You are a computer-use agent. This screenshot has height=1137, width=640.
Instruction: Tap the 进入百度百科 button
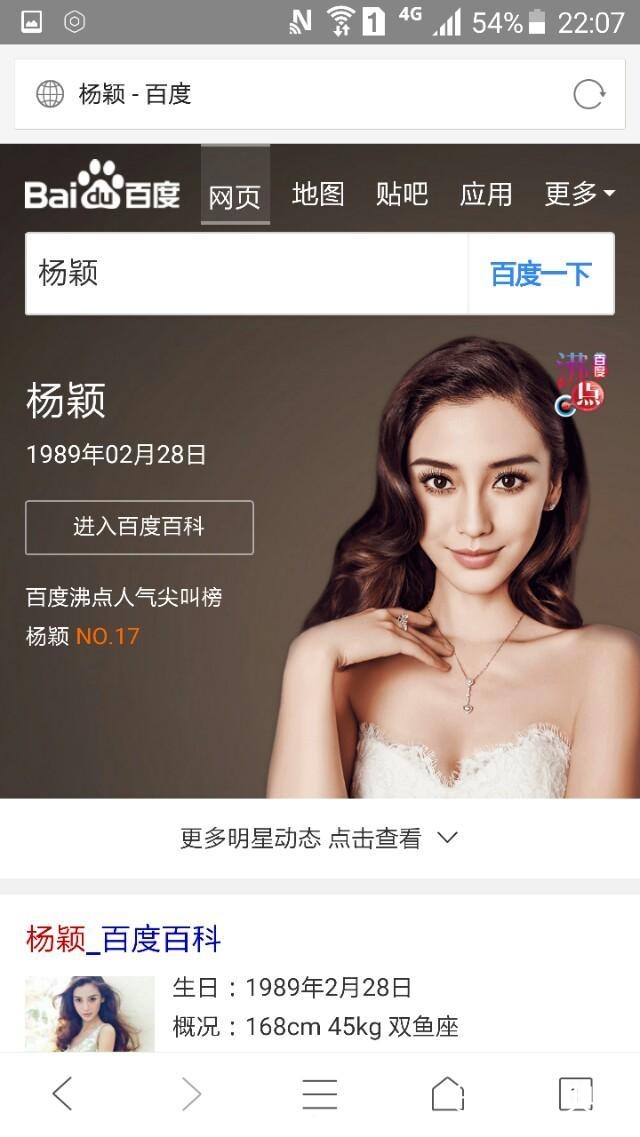pyautogui.click(x=139, y=527)
